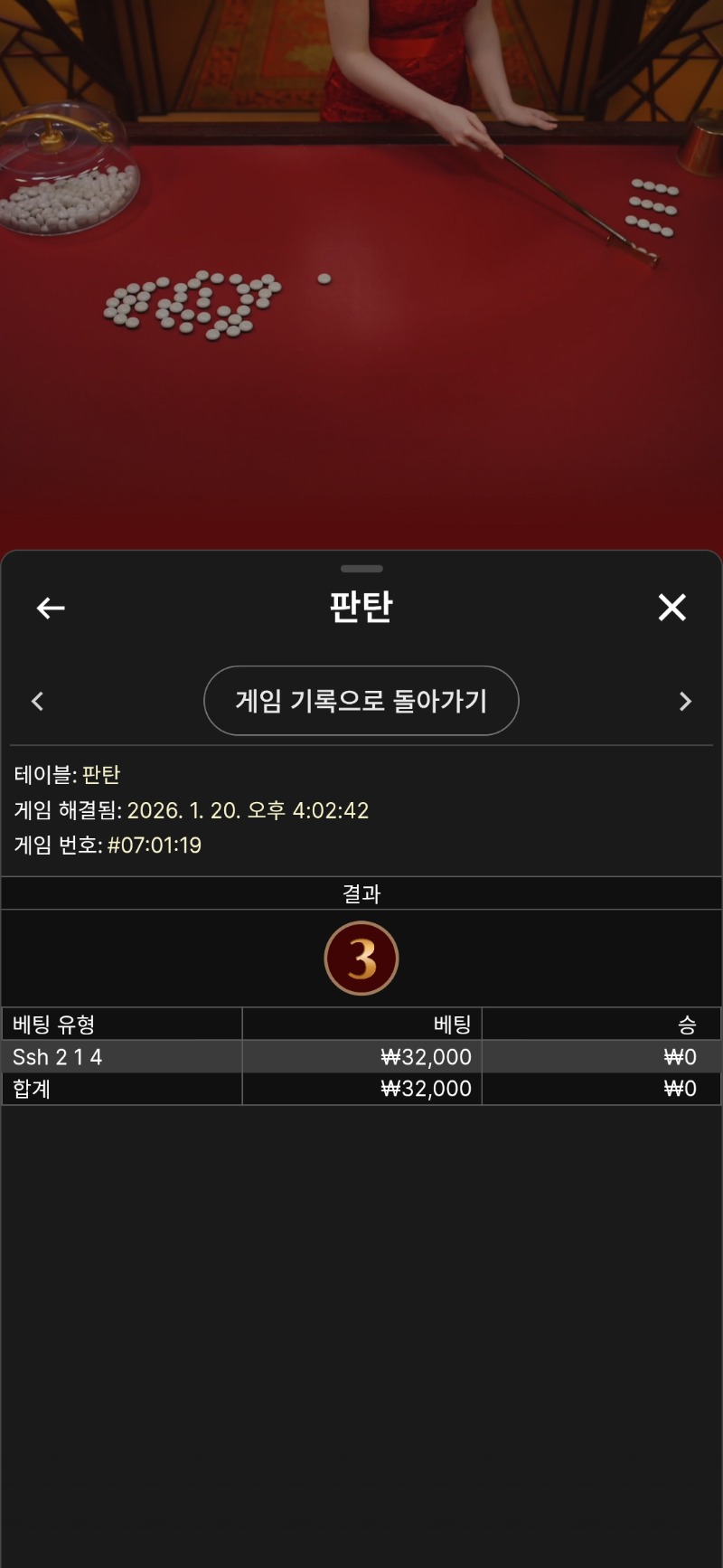Screen dimensions: 723x1568
Task: Close the 판탄 history panel
Action: [671, 608]
